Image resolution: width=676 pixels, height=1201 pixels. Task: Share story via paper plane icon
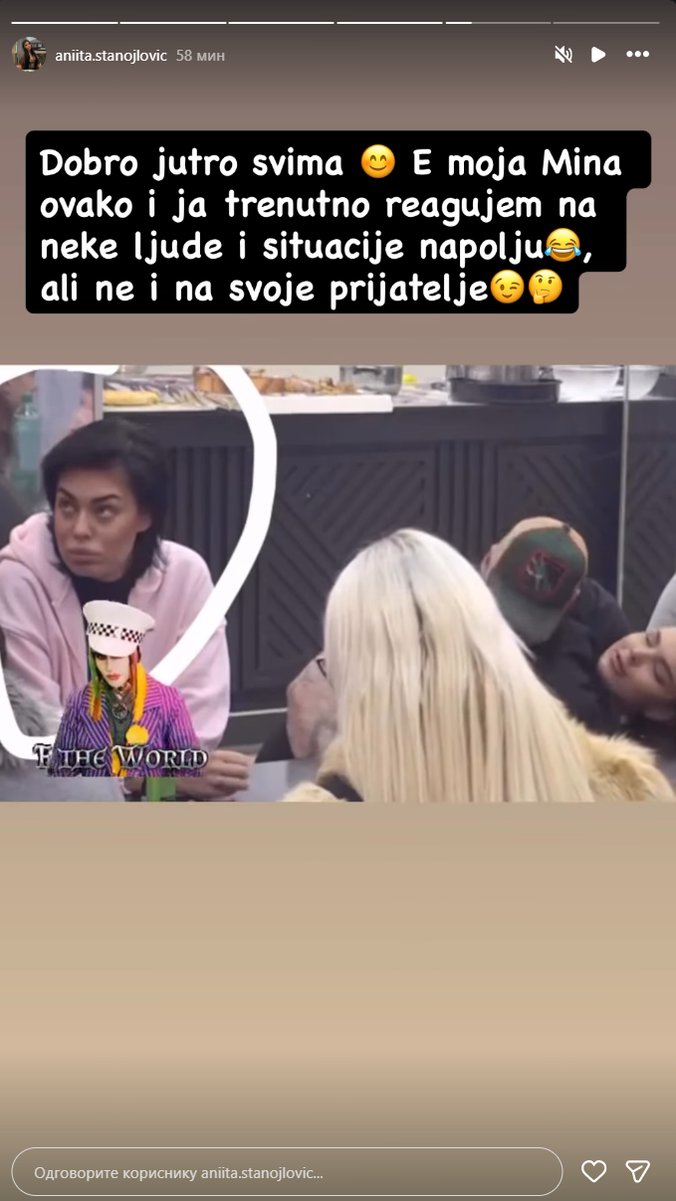click(638, 1171)
